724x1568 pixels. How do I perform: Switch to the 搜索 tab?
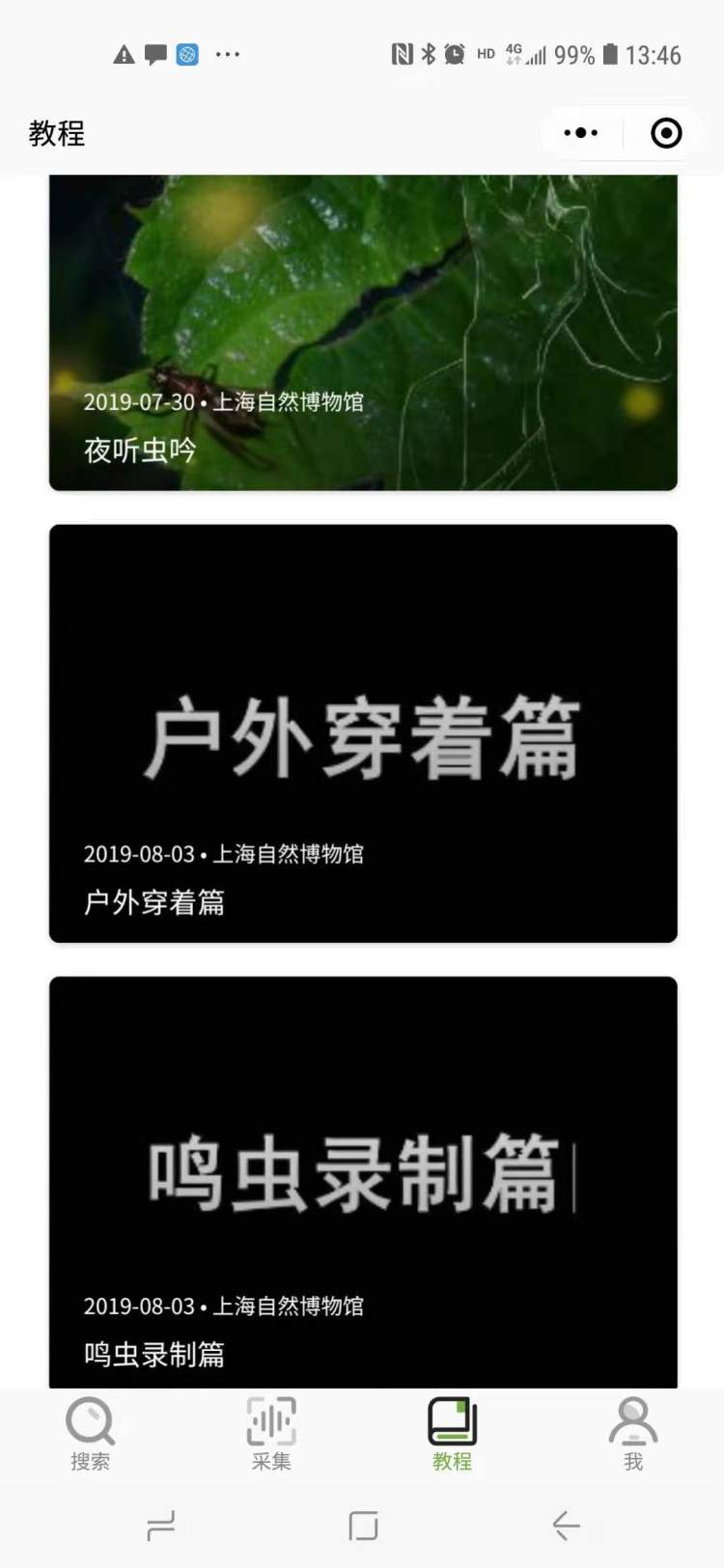pos(90,1434)
